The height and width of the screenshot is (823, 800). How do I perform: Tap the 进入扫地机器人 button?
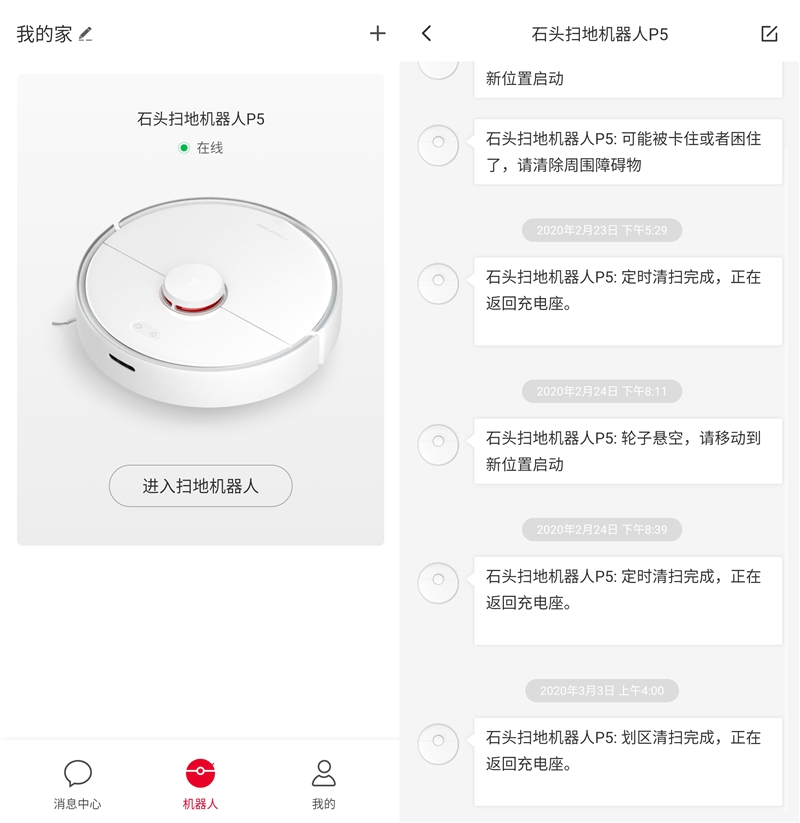(200, 486)
